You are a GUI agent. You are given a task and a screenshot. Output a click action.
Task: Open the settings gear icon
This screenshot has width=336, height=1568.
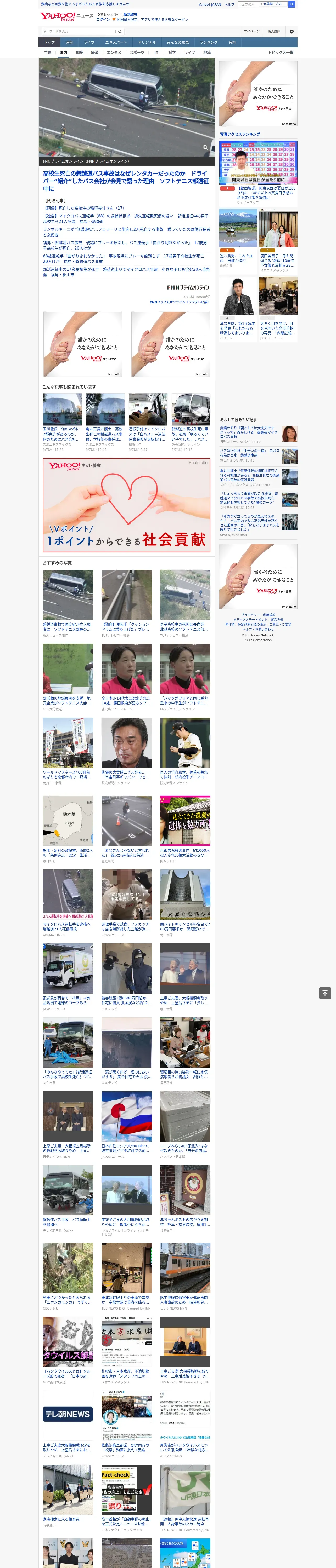(292, 31)
